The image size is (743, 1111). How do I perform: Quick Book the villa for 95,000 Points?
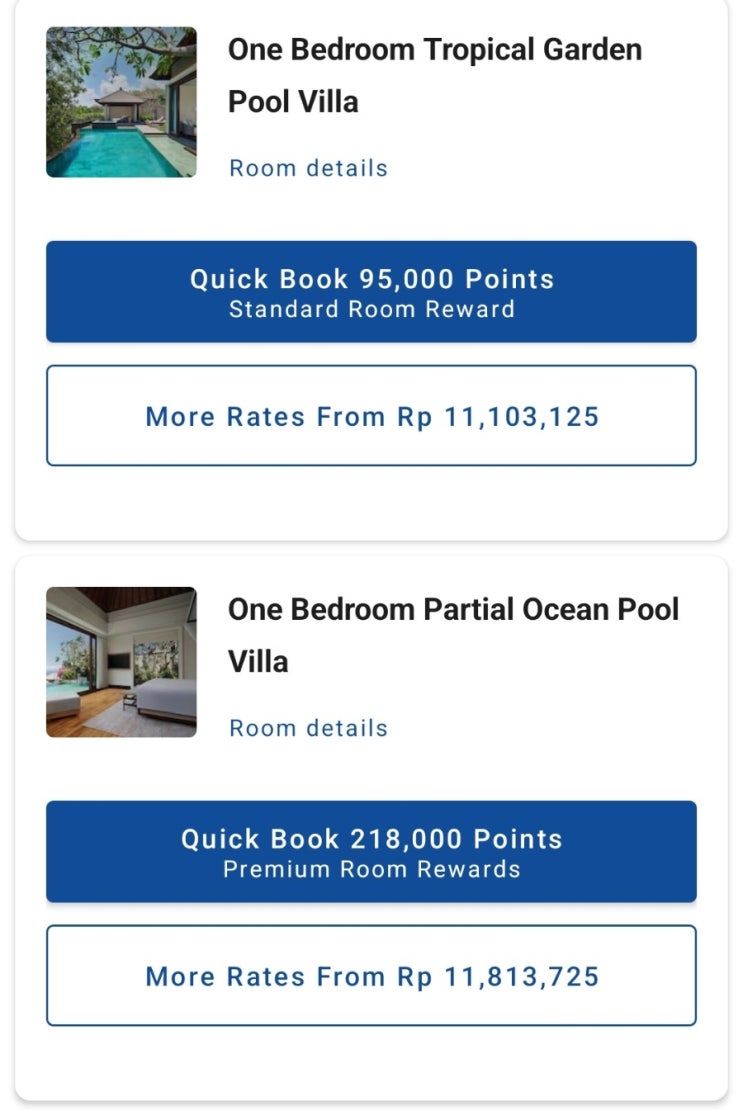click(x=371, y=292)
